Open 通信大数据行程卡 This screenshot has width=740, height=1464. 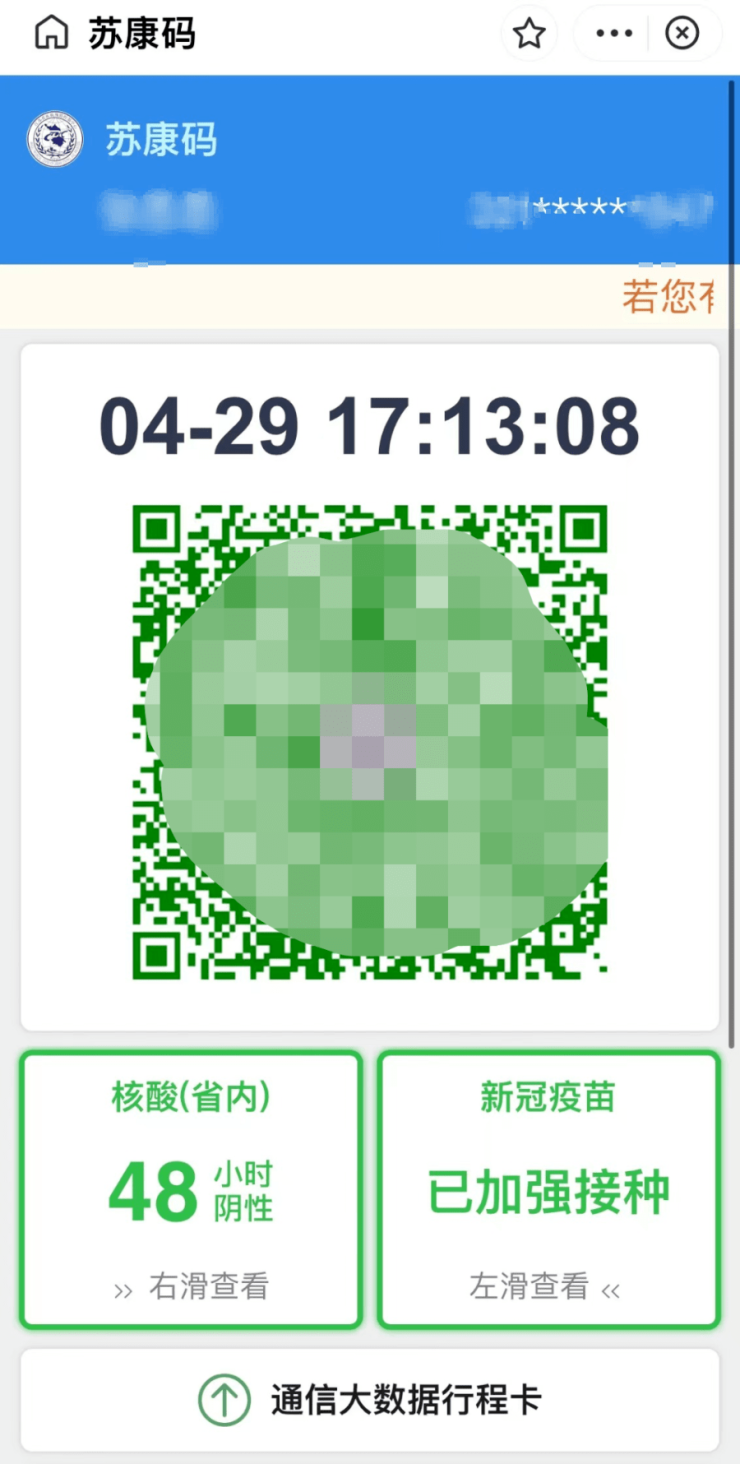[x=370, y=1400]
